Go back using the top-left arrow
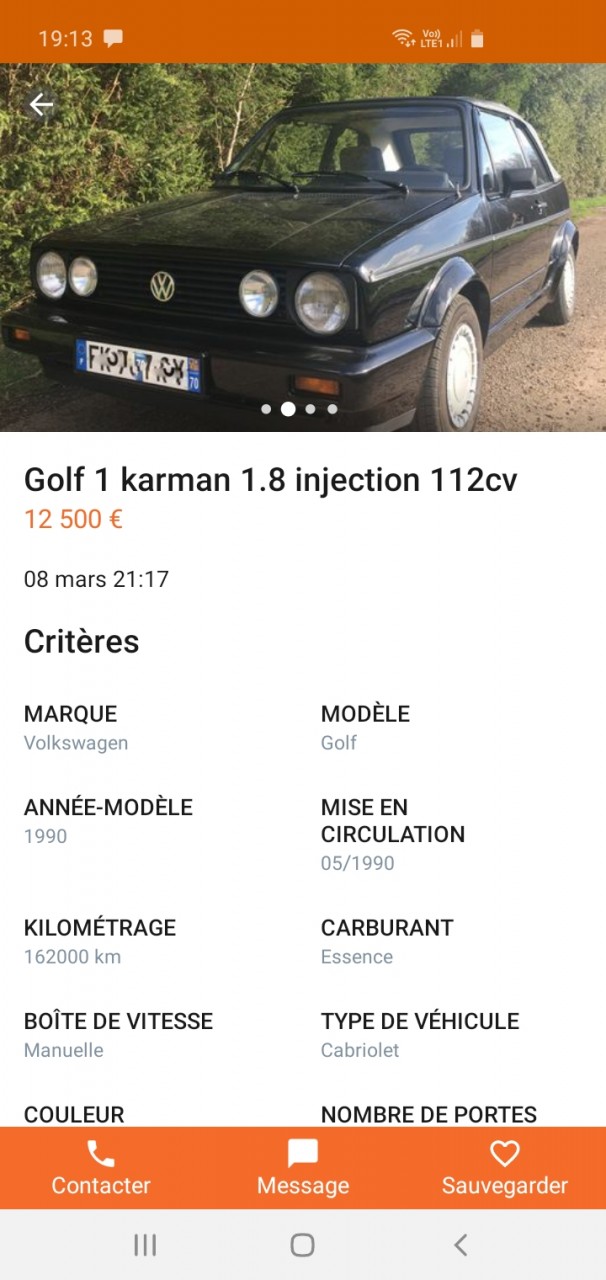Viewport: 606px width, 1280px height. pos(41,104)
